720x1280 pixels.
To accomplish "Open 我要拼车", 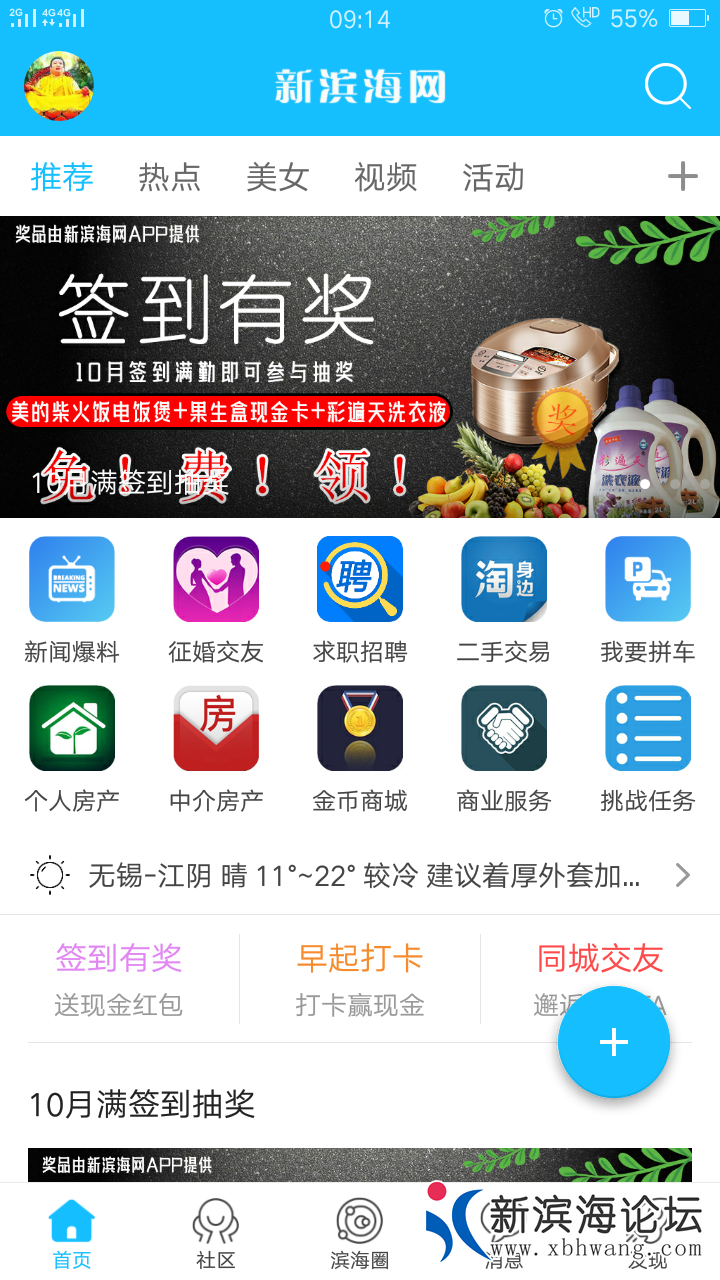I will tap(648, 598).
